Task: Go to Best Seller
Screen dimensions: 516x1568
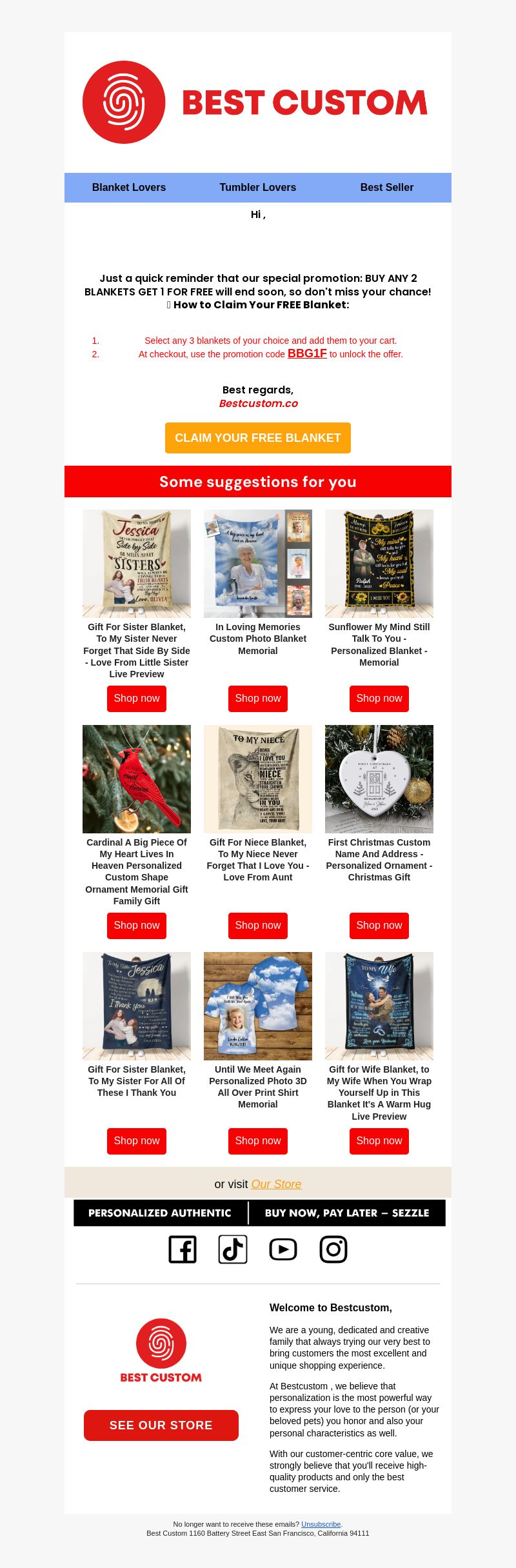Action: pyautogui.click(x=386, y=187)
